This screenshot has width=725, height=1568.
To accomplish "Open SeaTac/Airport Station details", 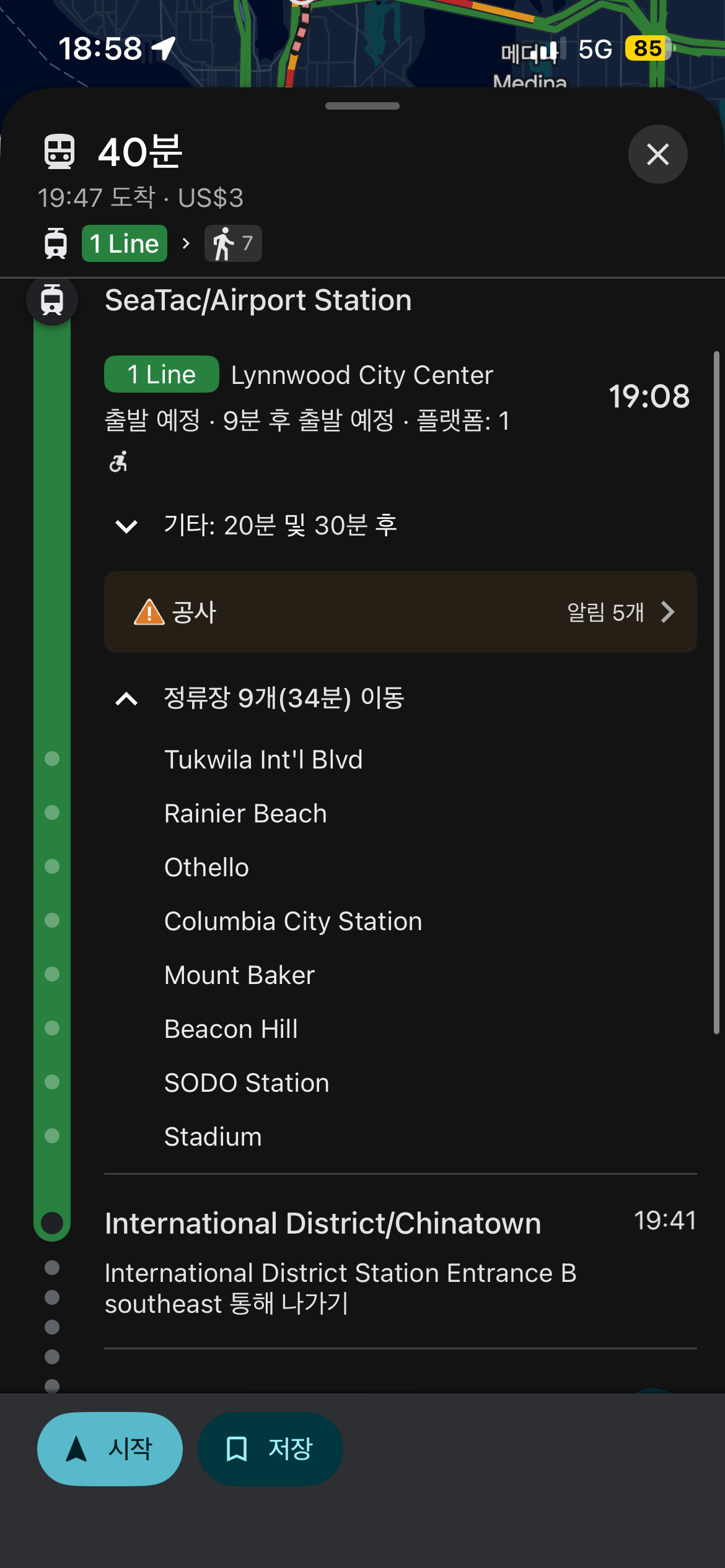I will (258, 300).
